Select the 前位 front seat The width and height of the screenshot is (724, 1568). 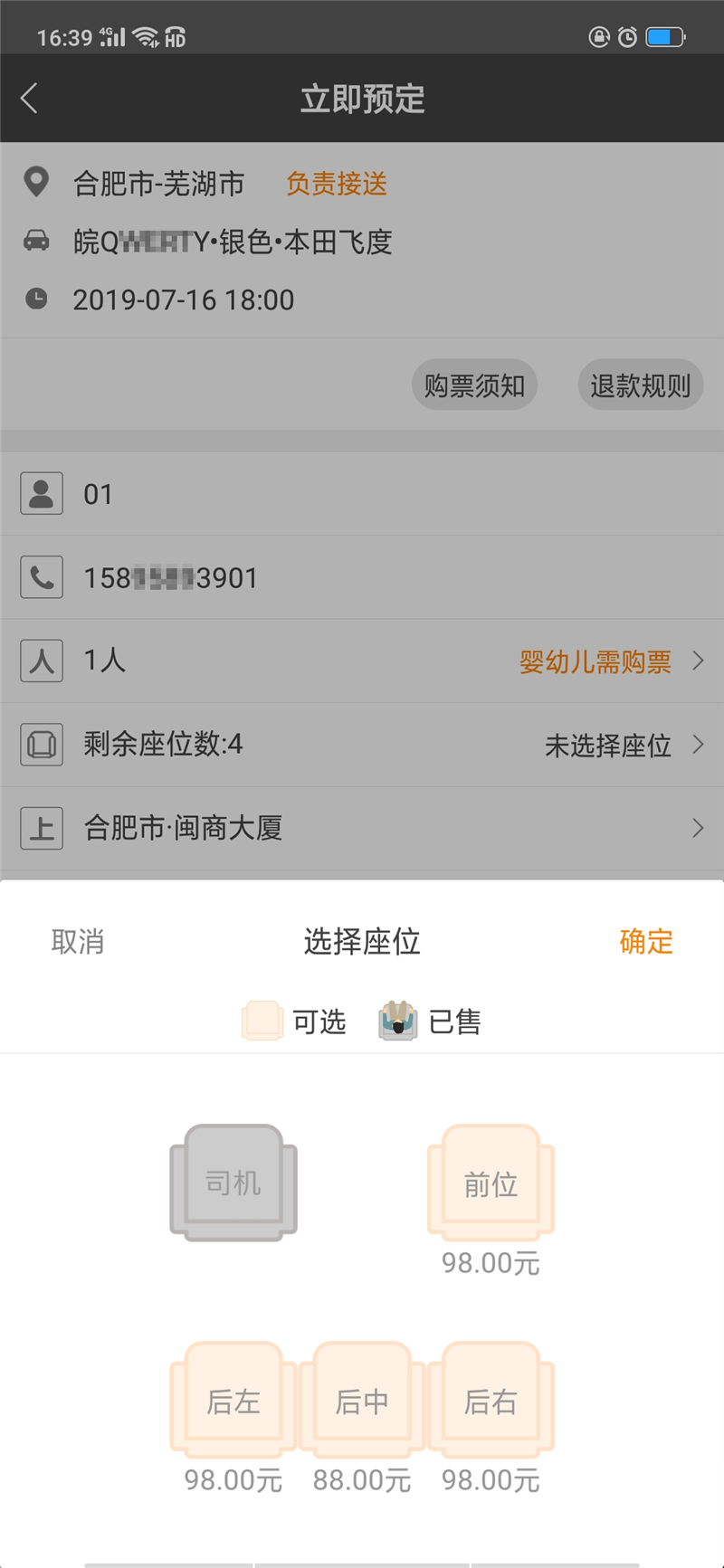tap(490, 1182)
